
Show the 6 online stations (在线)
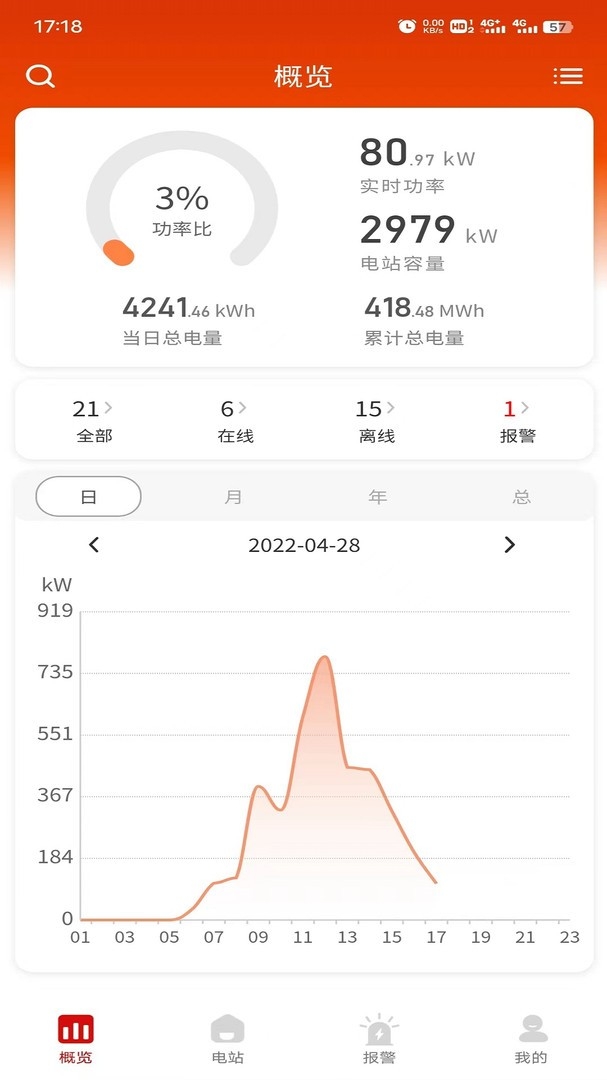(235, 421)
